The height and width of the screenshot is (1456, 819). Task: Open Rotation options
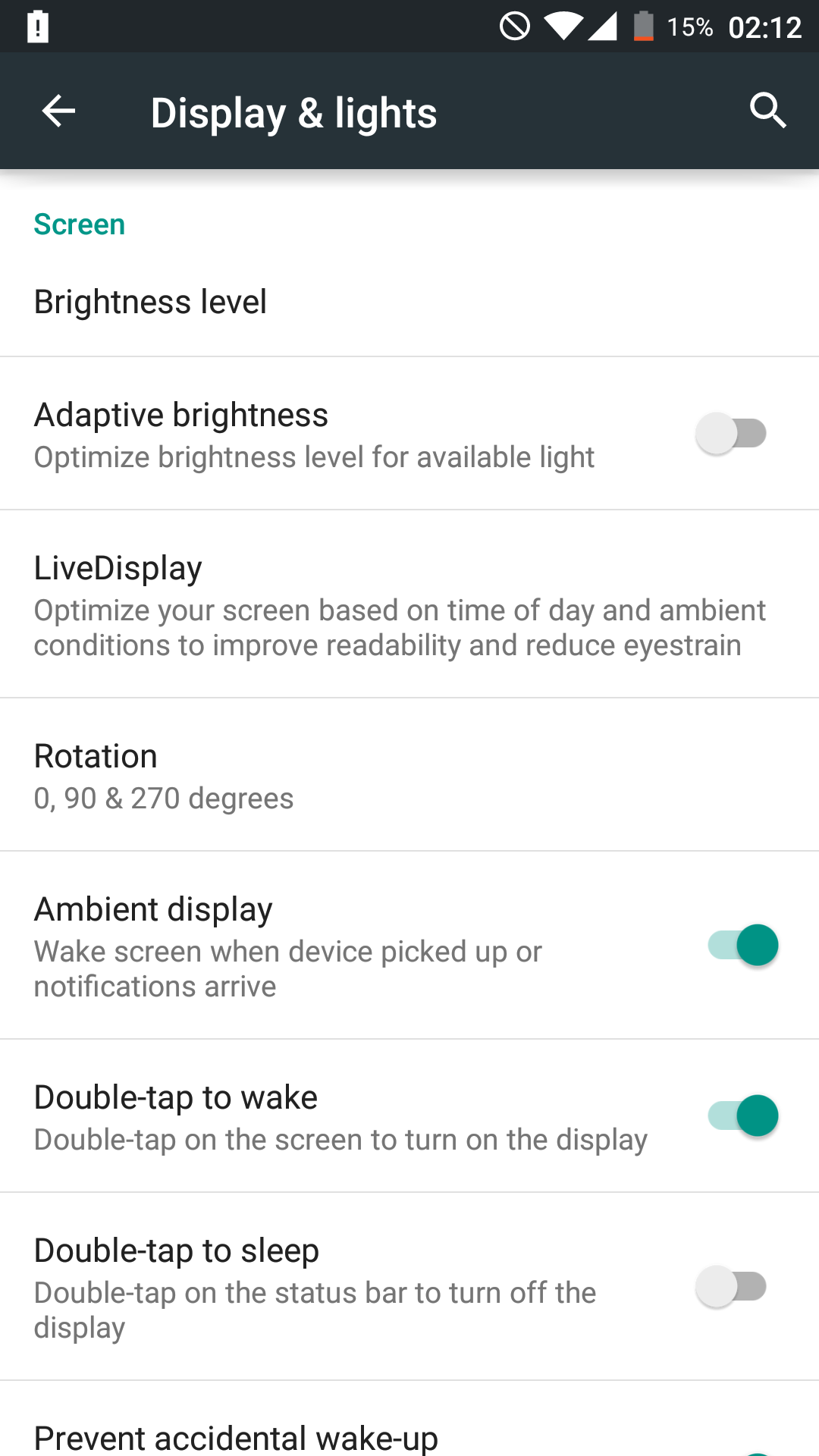409,775
